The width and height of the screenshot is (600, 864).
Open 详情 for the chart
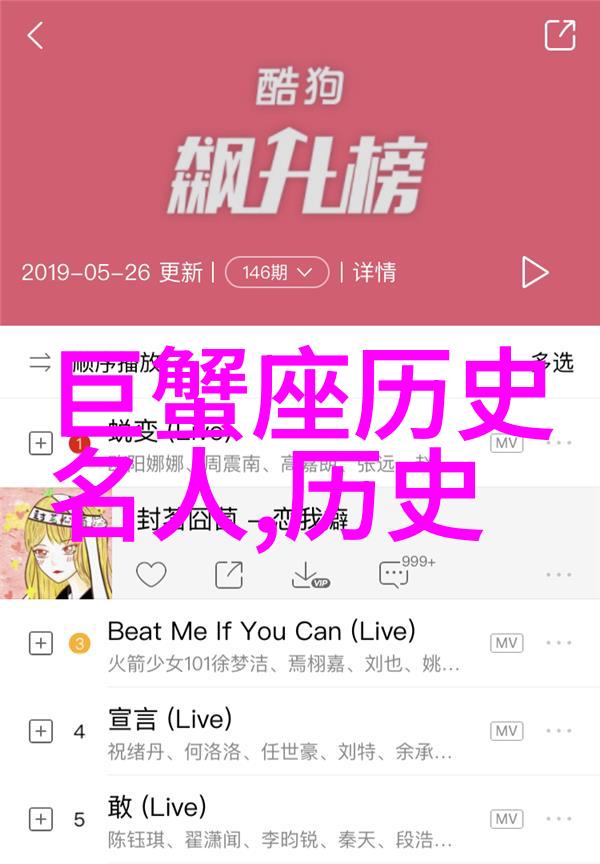(x=374, y=272)
